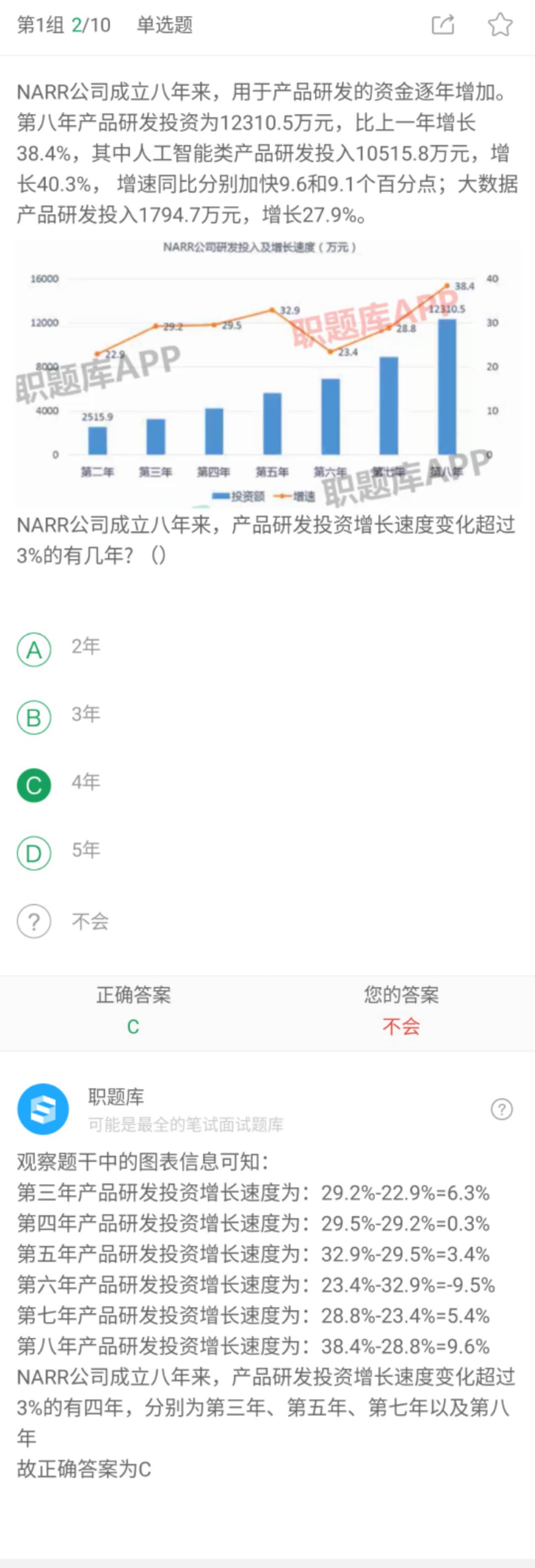535x1568 pixels.
Task: Share this question
Action: tap(442, 25)
